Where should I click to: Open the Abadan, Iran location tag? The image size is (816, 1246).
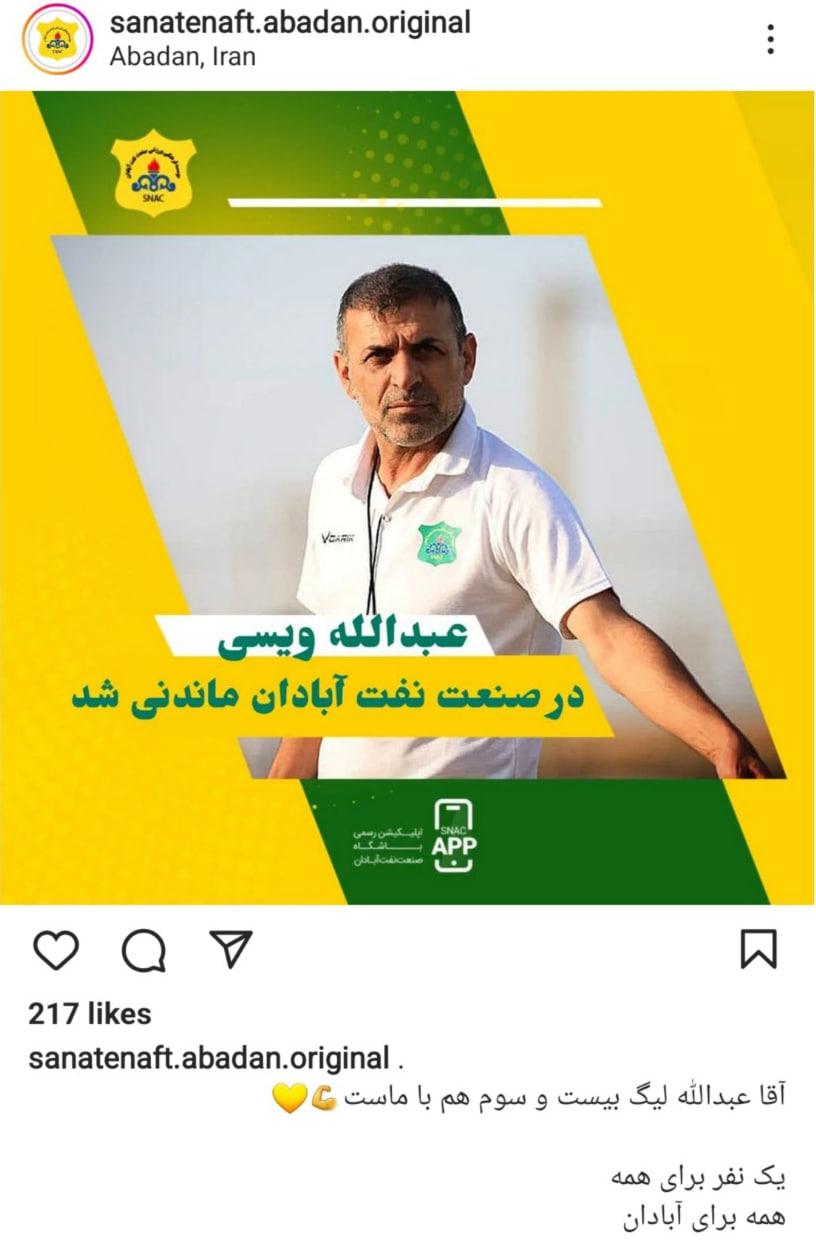[182, 56]
